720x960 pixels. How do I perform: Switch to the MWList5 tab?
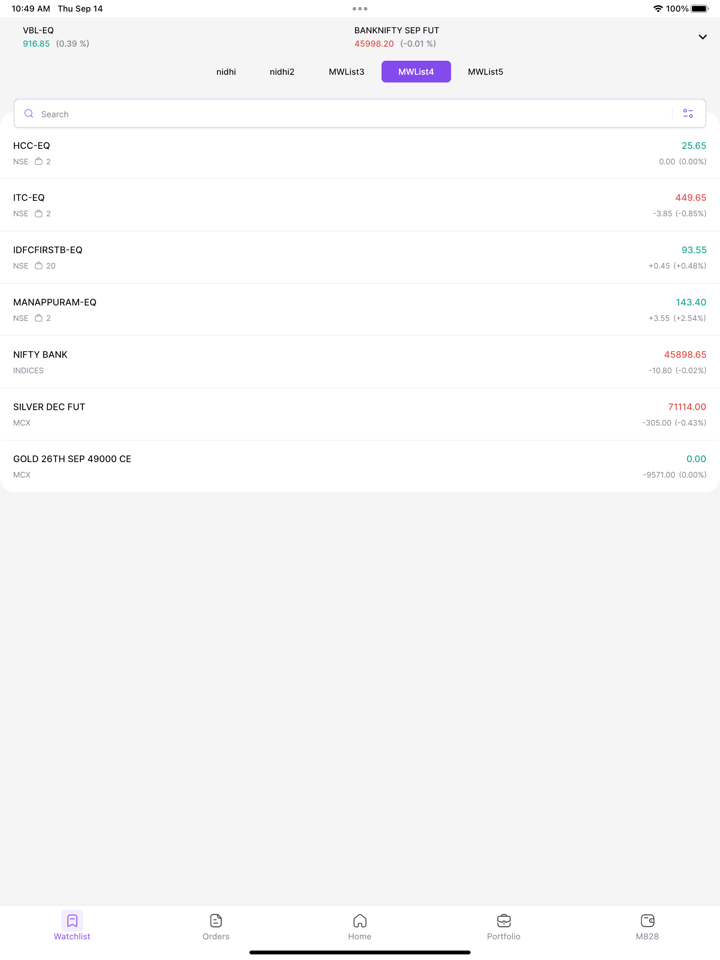tap(485, 72)
